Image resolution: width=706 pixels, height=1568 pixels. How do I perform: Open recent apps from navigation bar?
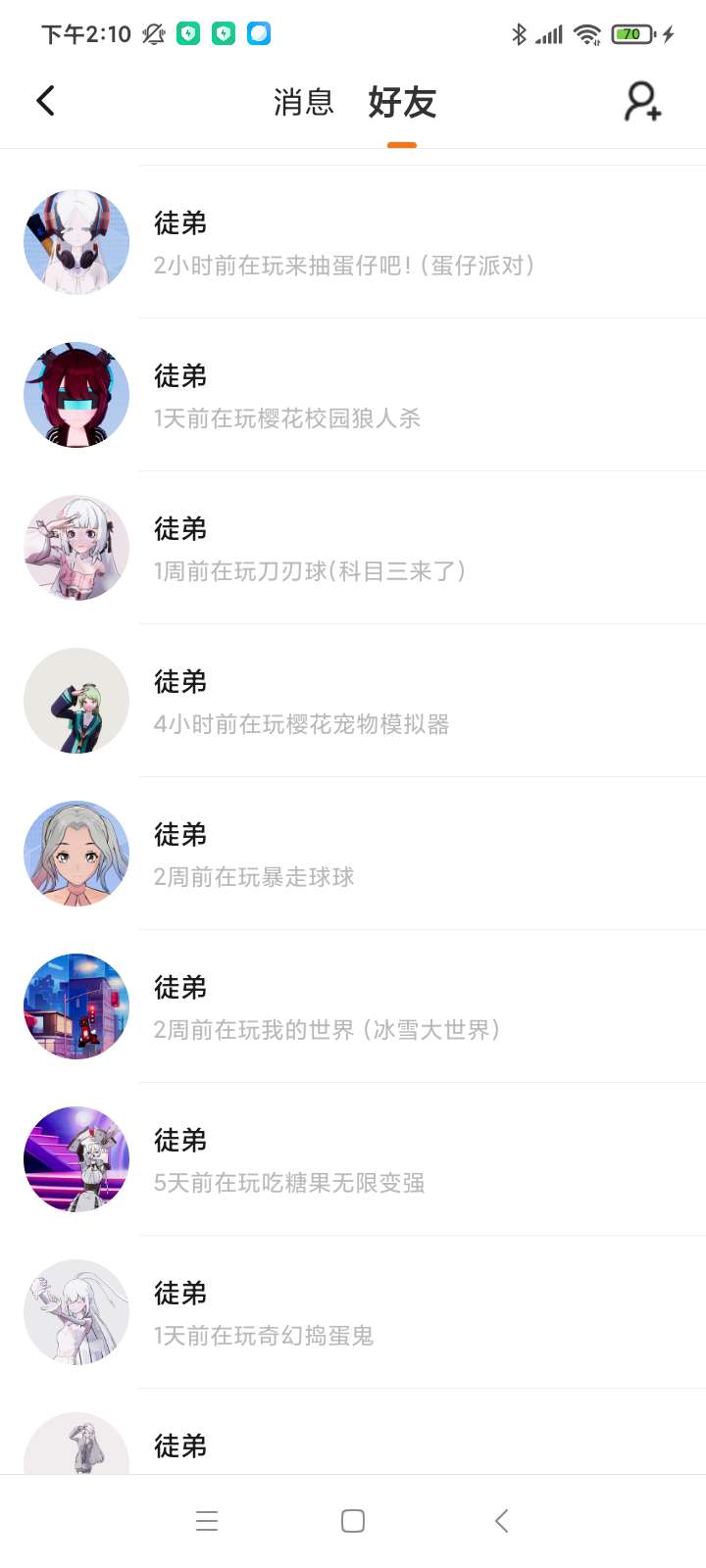207,1521
